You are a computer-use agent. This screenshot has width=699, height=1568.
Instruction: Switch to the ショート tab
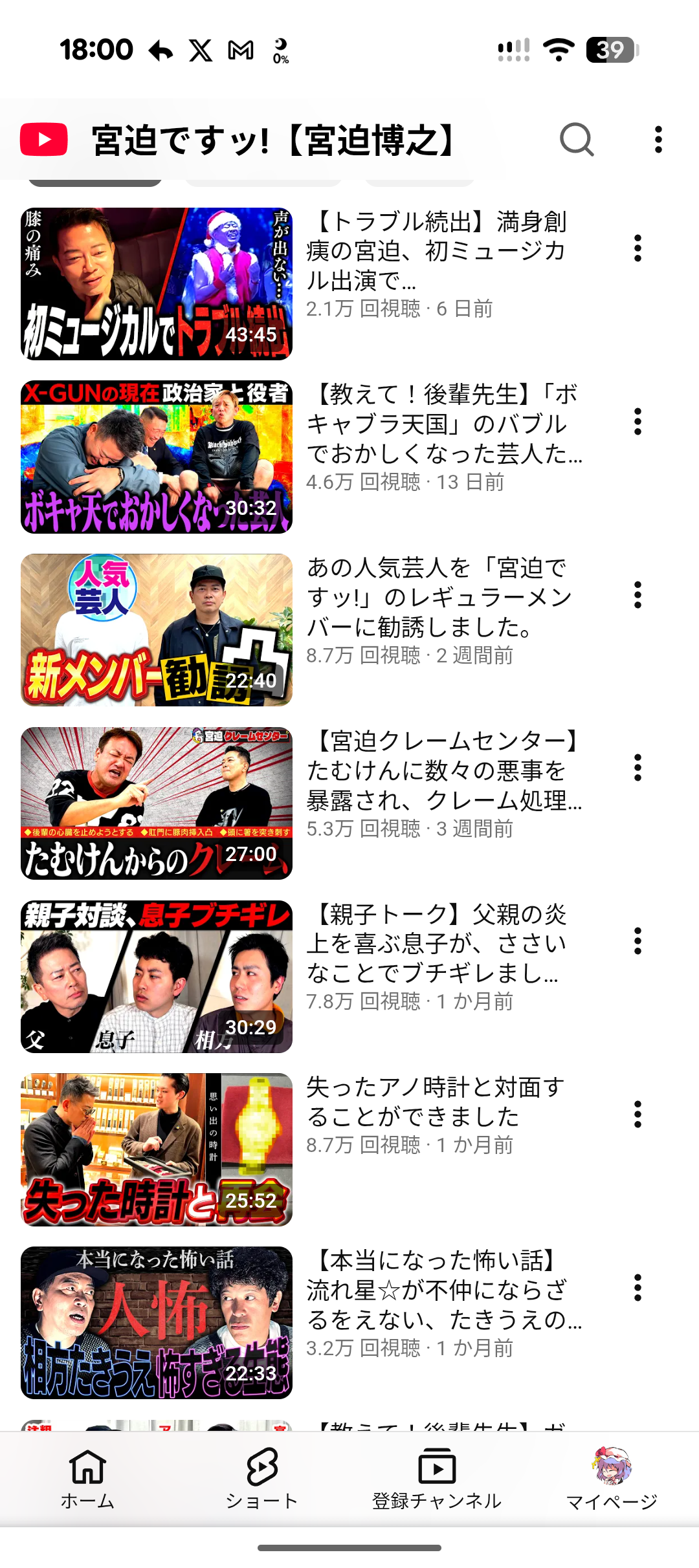click(x=262, y=1479)
